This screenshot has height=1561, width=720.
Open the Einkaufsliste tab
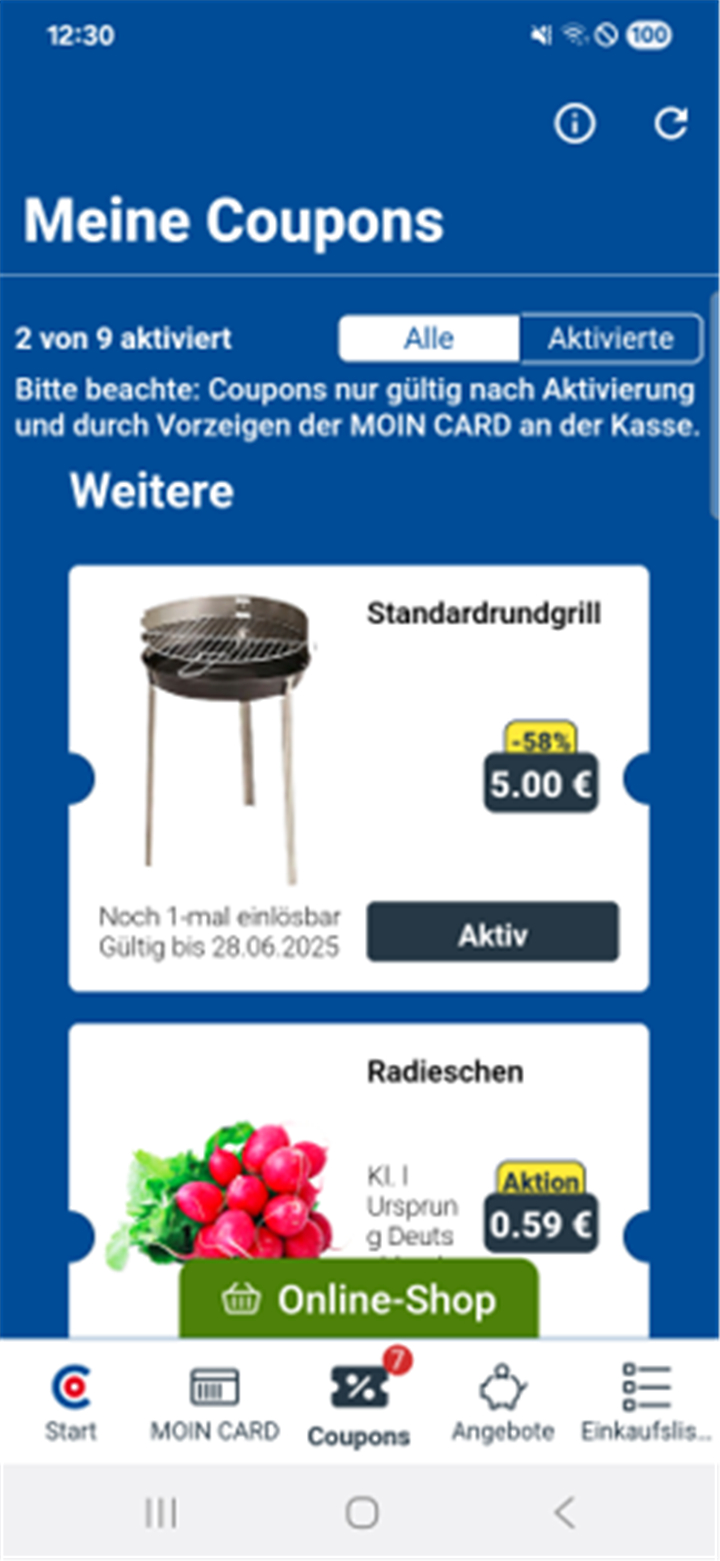point(646,1403)
